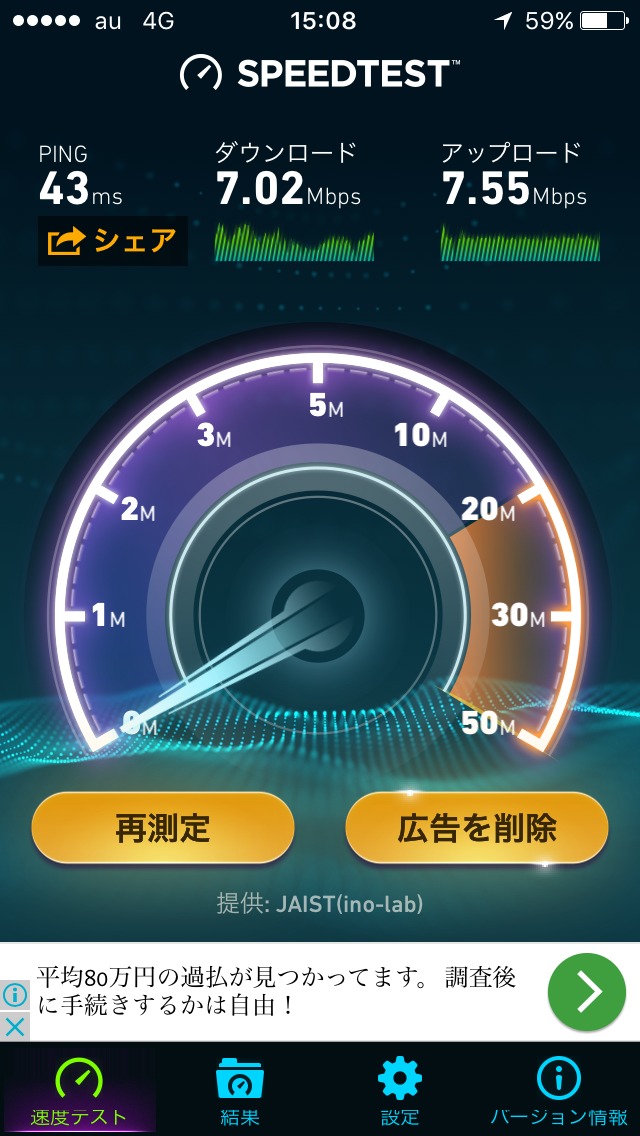Switch to the 速度テスト tab

(x=79, y=1090)
